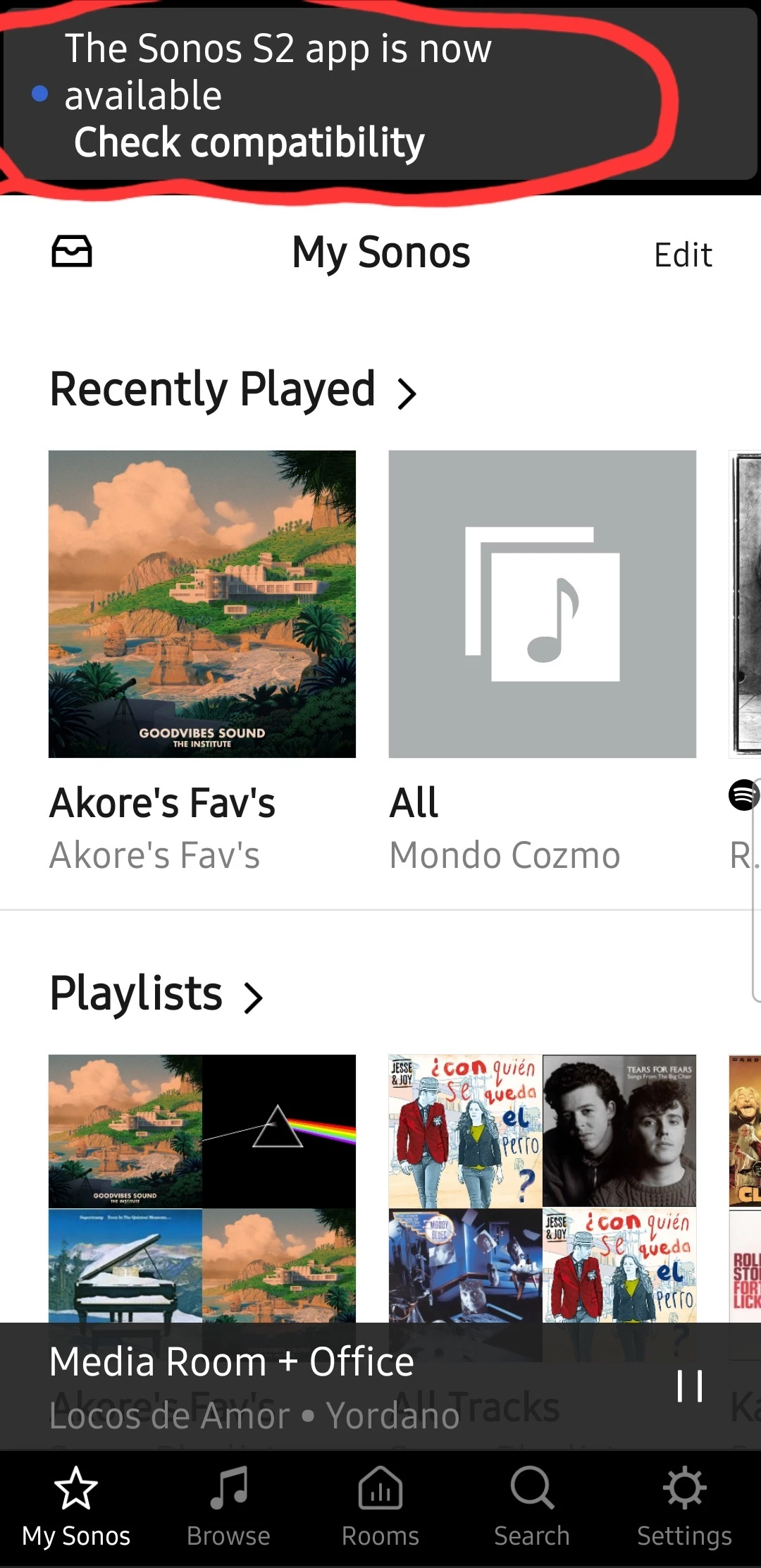Tap Edit on My Sonos
Image resolution: width=761 pixels, height=1568 pixels.
682,255
